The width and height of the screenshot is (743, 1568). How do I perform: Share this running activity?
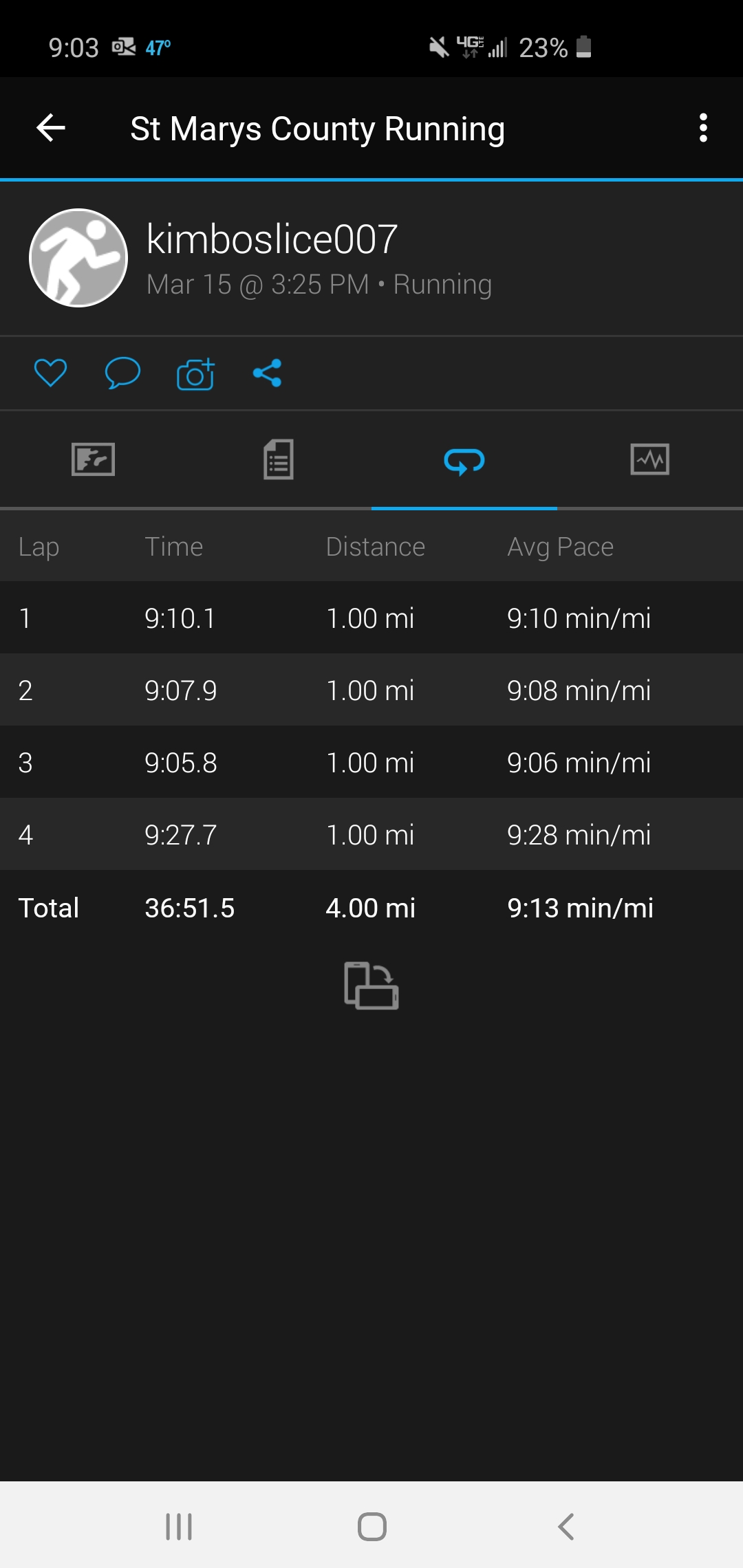[x=267, y=373]
